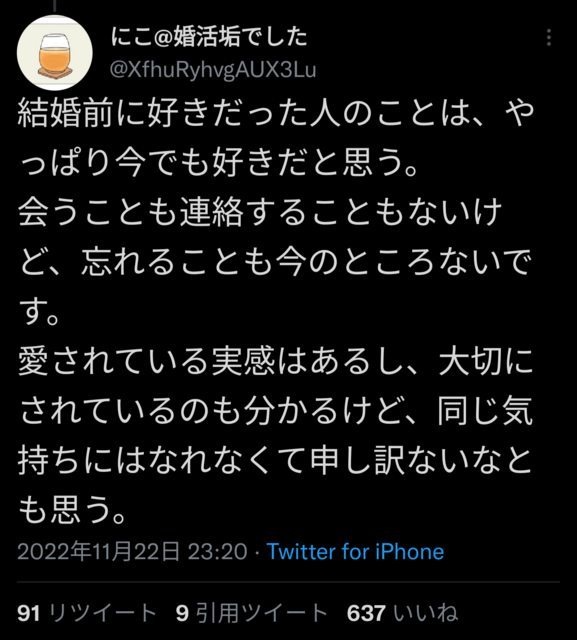View the 9 quote tweets
This screenshot has height=640, width=577.
(x=252, y=613)
